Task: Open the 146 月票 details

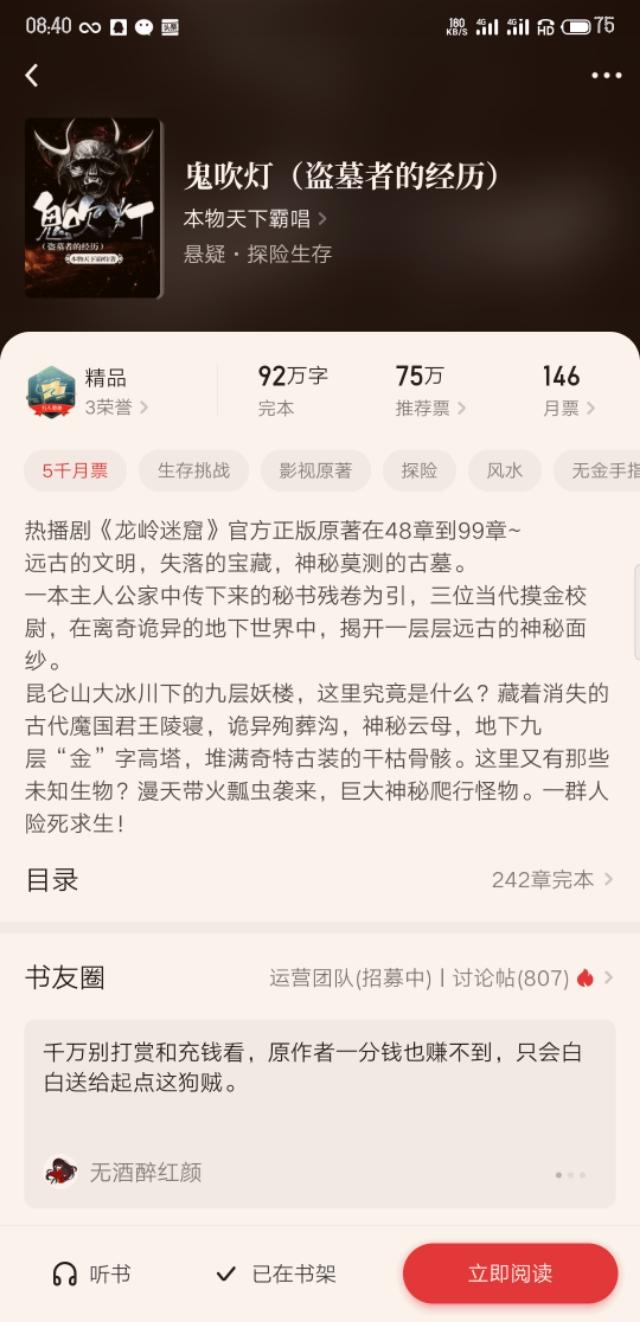Action: coord(568,391)
